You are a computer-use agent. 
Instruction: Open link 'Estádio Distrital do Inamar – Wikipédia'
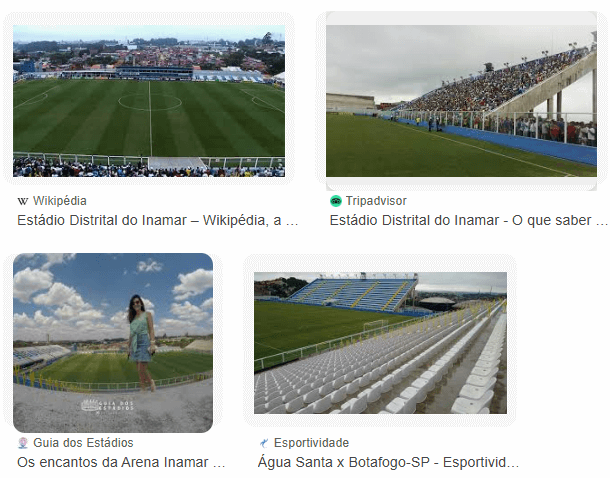click(158, 220)
